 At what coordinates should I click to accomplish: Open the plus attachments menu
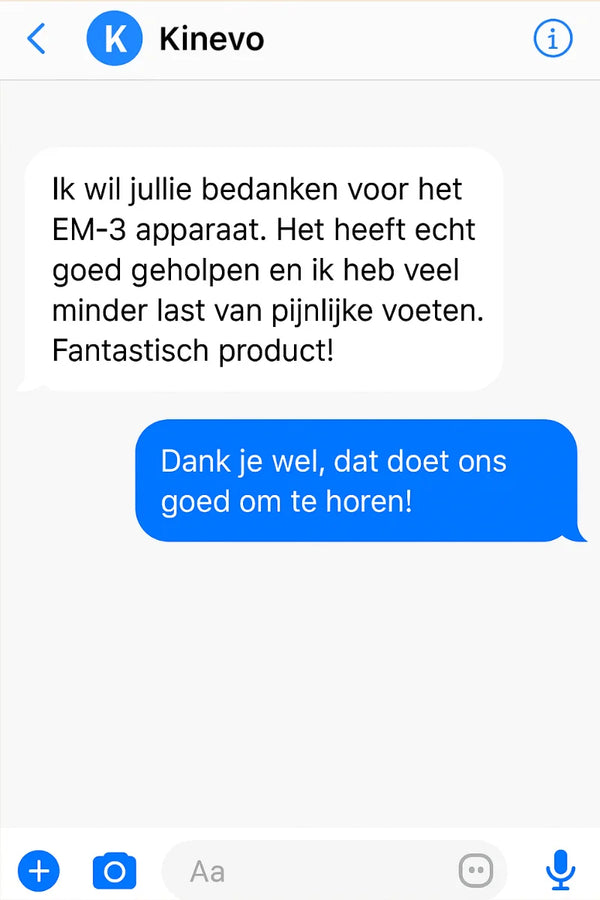(39, 871)
